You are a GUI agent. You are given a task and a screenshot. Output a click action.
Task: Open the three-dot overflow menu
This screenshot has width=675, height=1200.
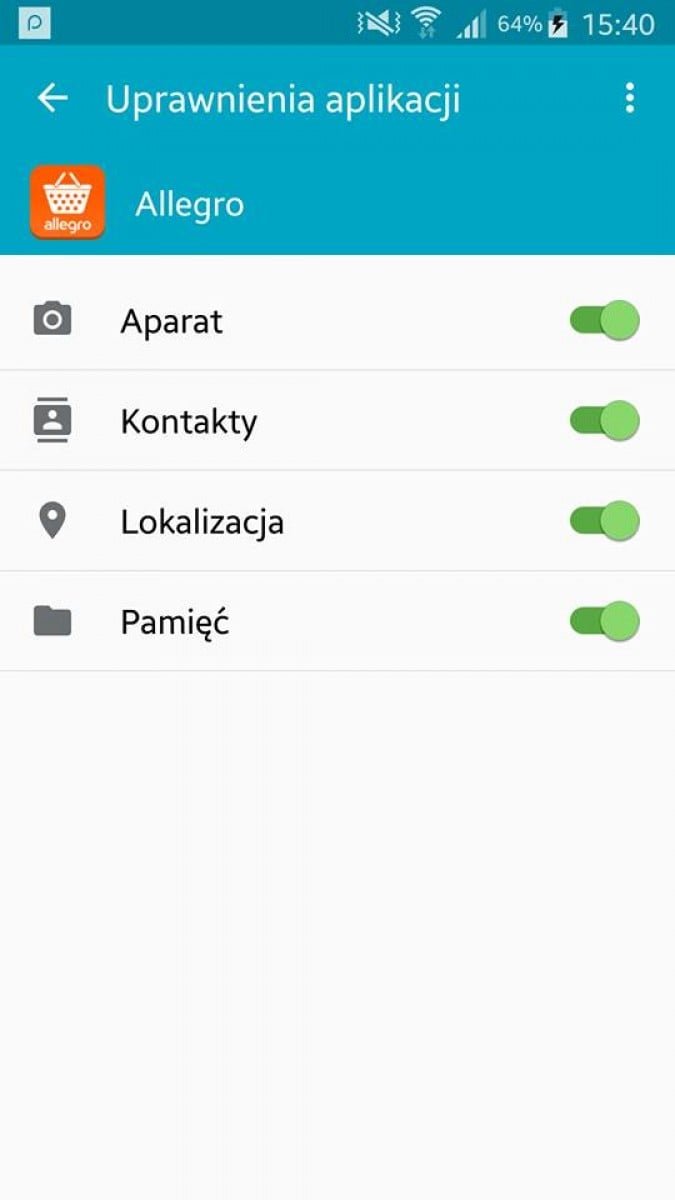pos(629,98)
